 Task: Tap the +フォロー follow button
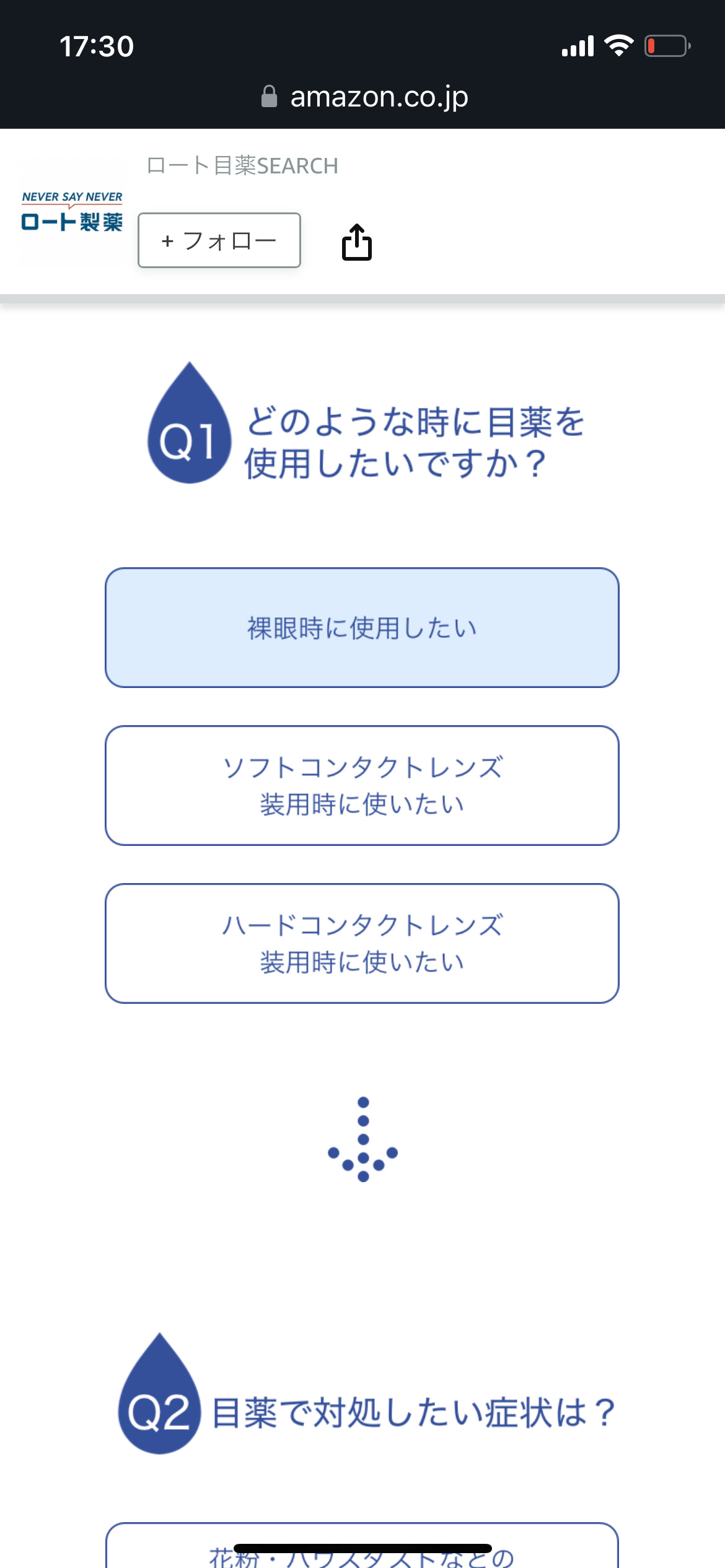pyautogui.click(x=219, y=240)
